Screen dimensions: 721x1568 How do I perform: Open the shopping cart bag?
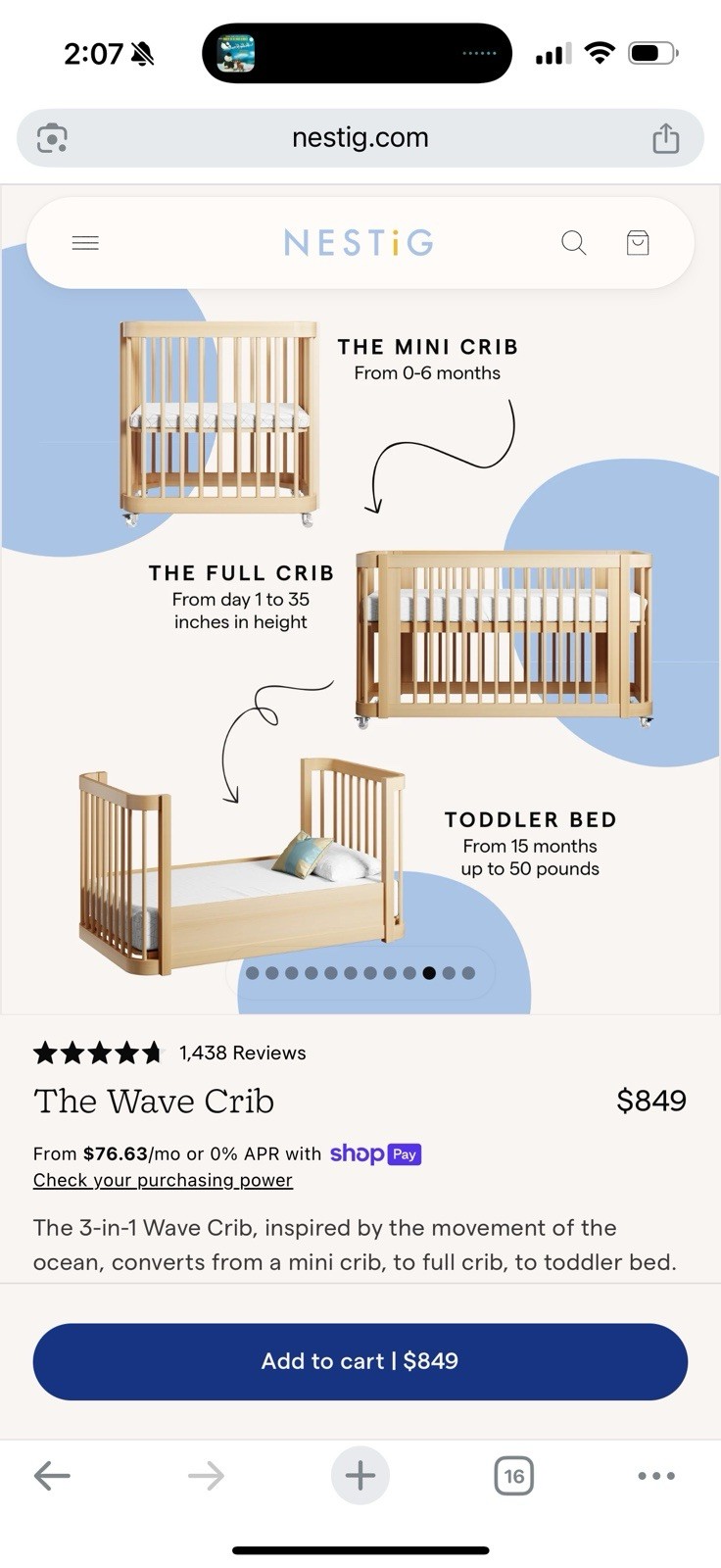coord(638,243)
